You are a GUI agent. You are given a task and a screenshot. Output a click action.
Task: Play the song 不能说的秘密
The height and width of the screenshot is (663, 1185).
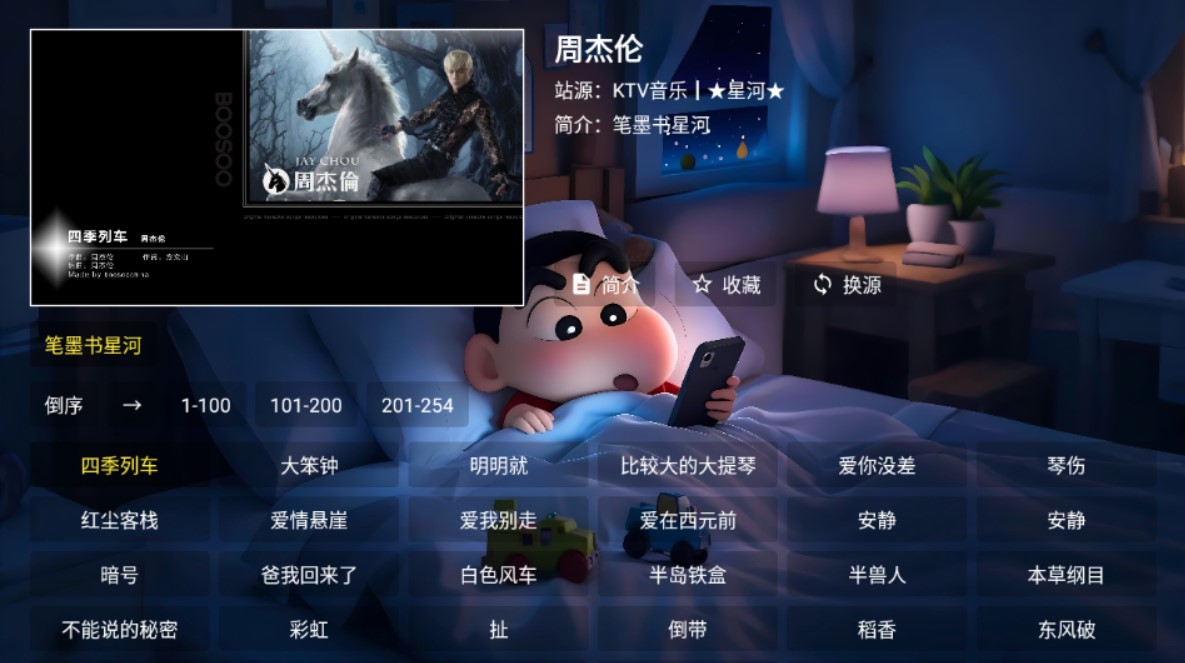coord(119,630)
